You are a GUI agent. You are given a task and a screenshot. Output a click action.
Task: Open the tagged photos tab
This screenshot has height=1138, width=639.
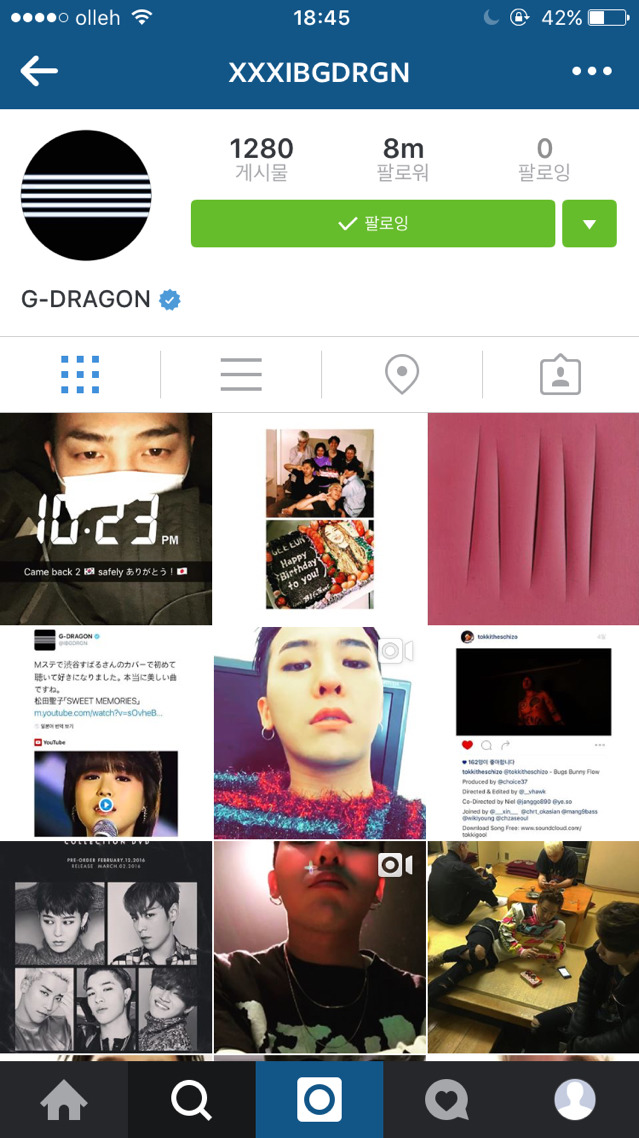[x=561, y=374]
